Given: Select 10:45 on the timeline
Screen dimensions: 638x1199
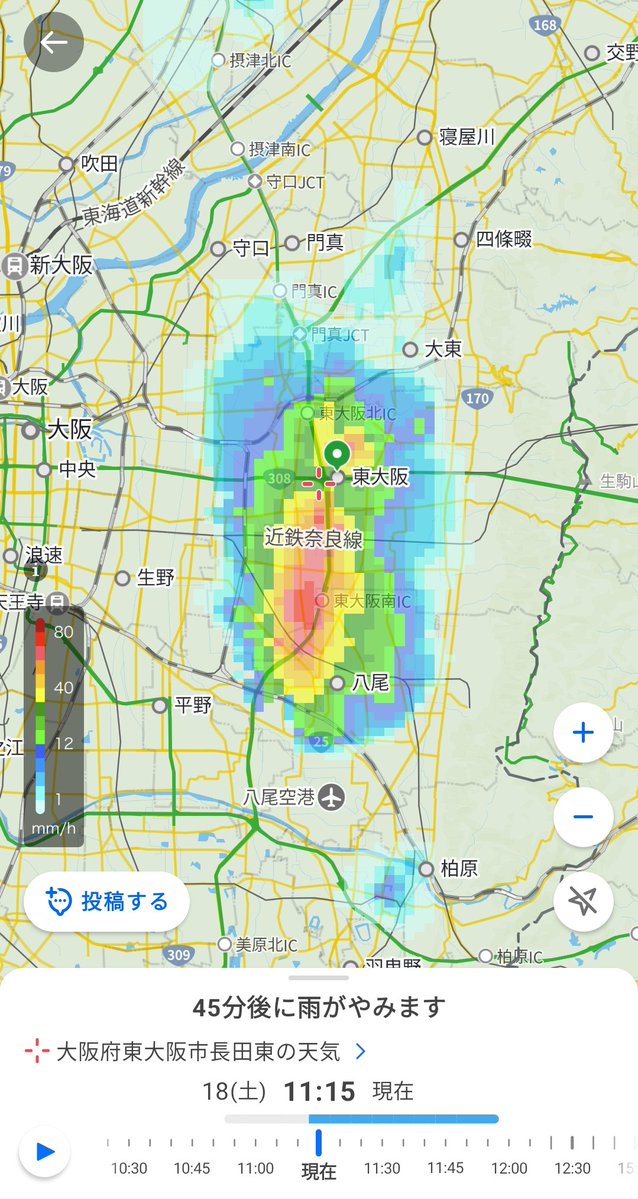Looking at the screenshot, I should (192, 1168).
